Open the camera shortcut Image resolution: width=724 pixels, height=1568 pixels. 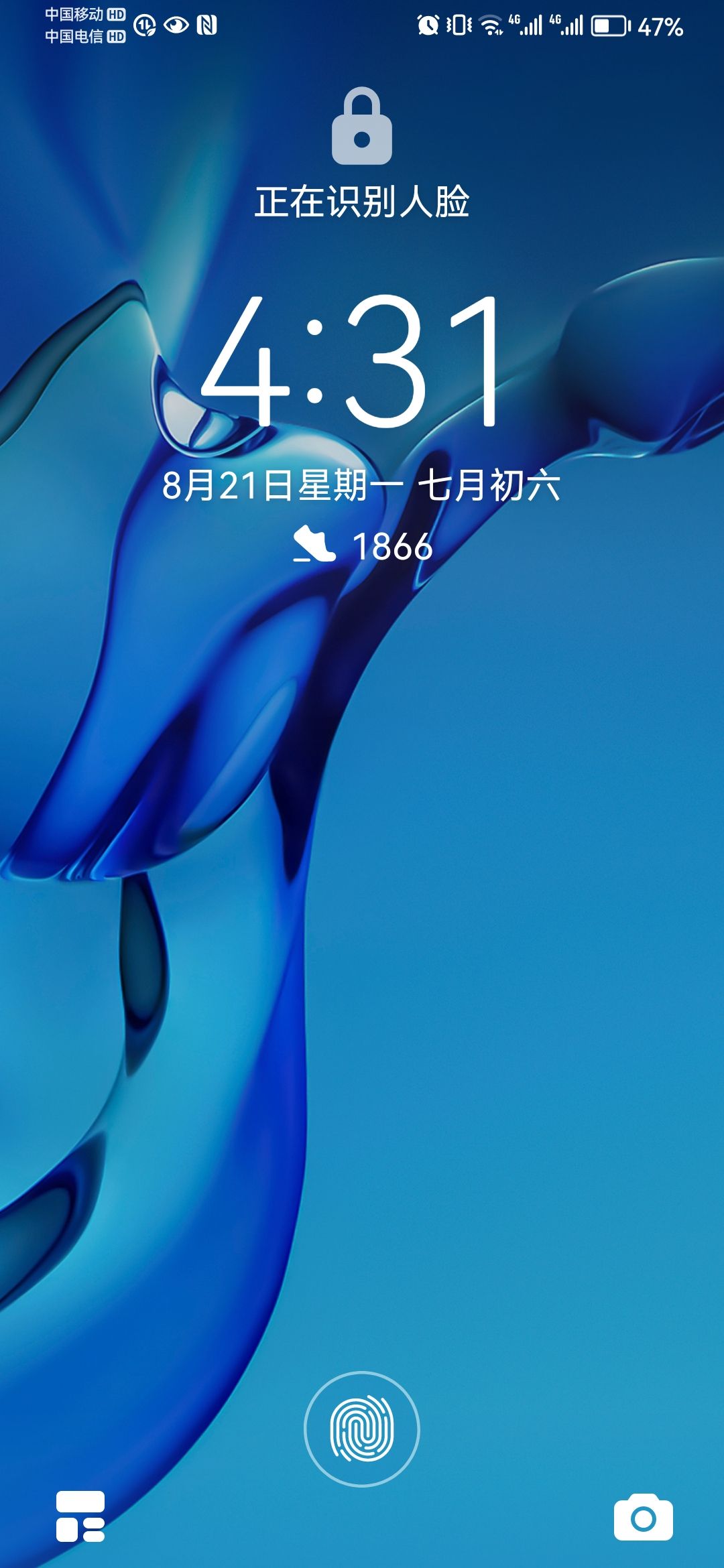pos(643,1518)
